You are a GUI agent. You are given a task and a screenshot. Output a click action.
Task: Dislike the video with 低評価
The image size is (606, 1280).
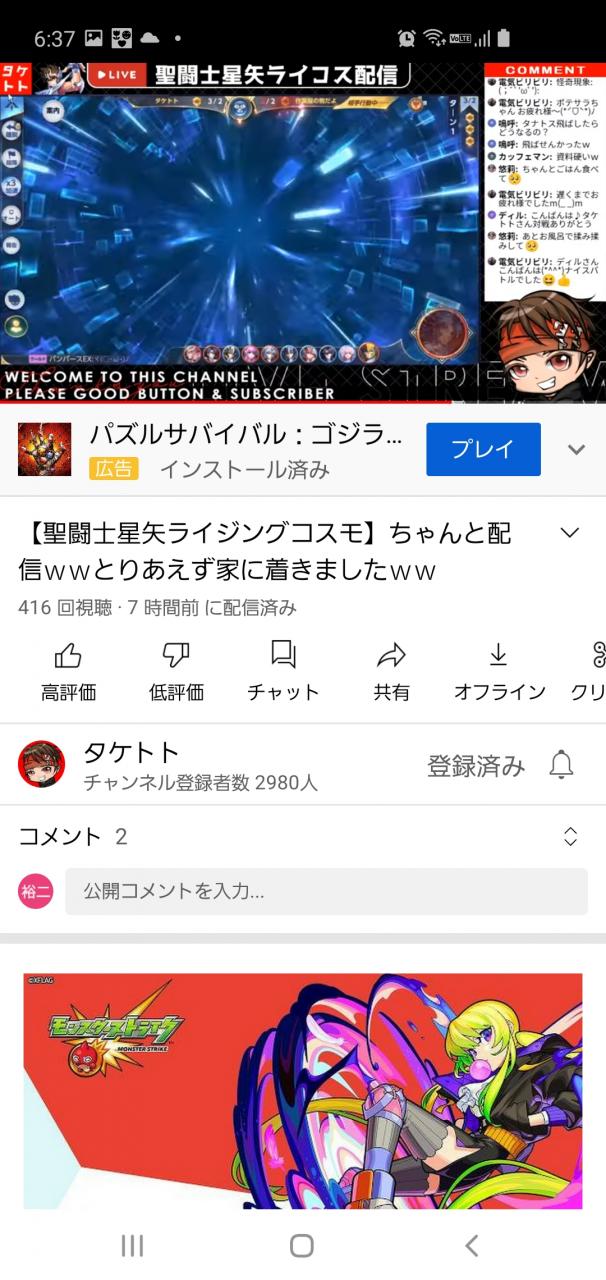pyautogui.click(x=176, y=671)
